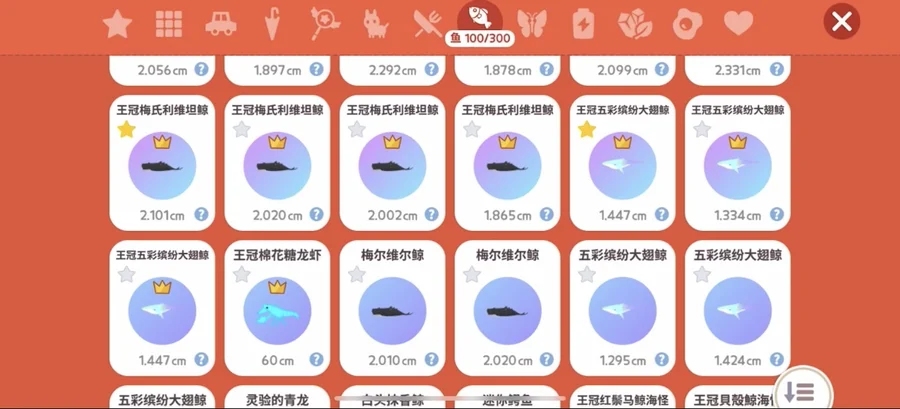Switch to the heart category tab
Screen dimensions: 900x409
click(x=738, y=22)
